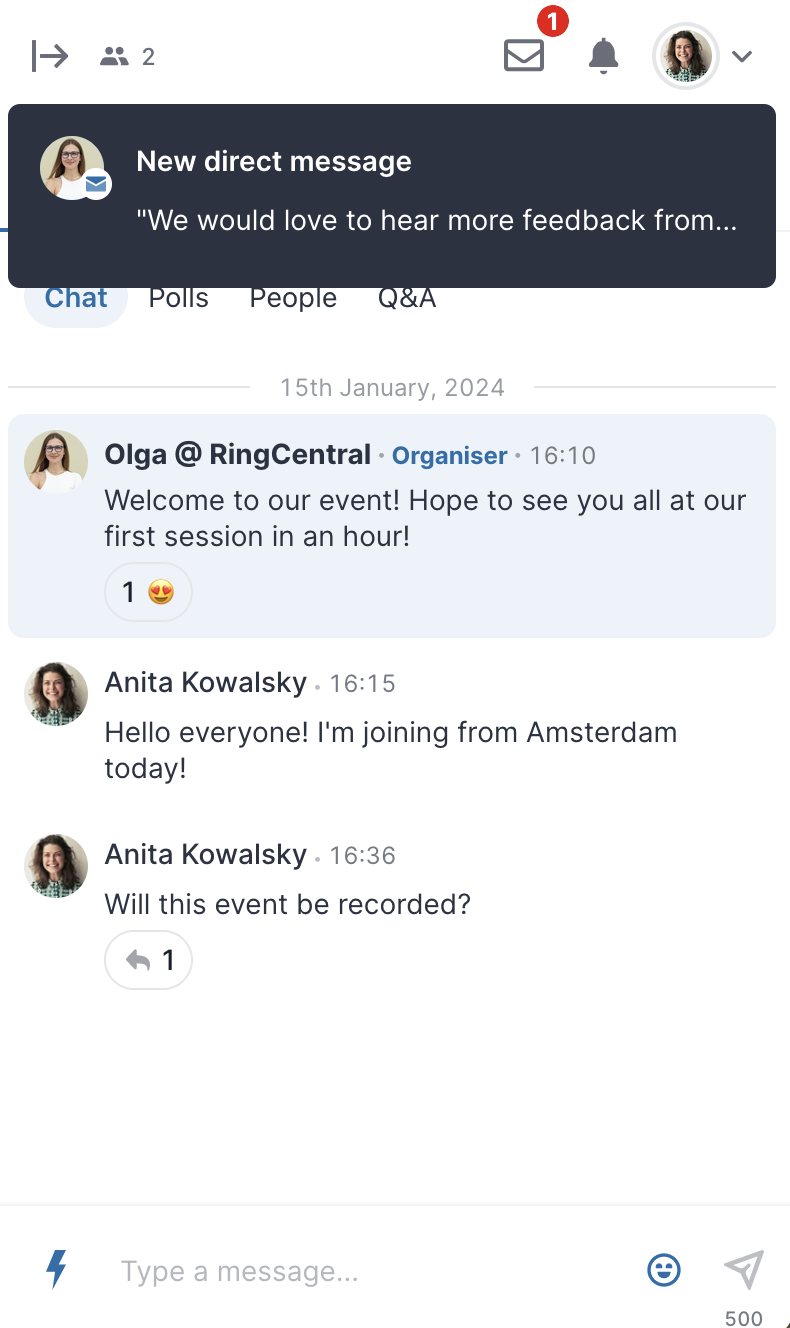The image size is (790, 1328).
Task: Open the new direct message notification
Action: pos(392,196)
